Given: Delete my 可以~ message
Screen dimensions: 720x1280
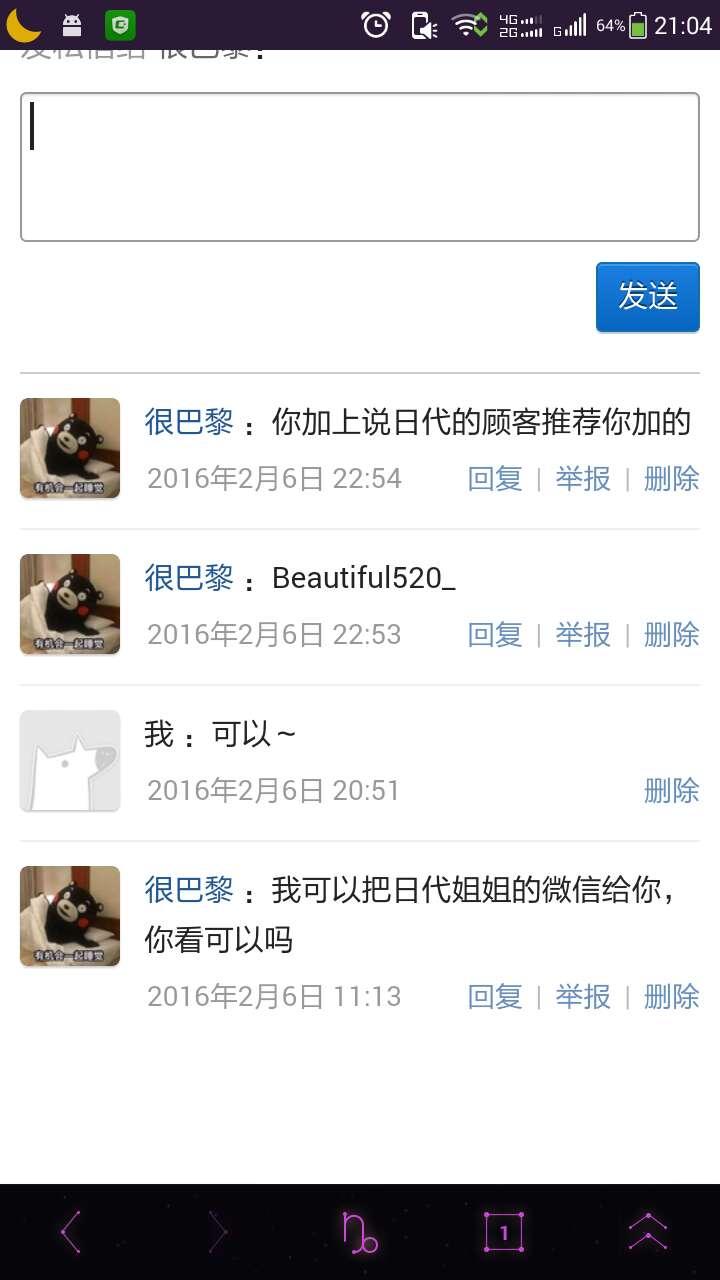Looking at the screenshot, I should pos(671,791).
